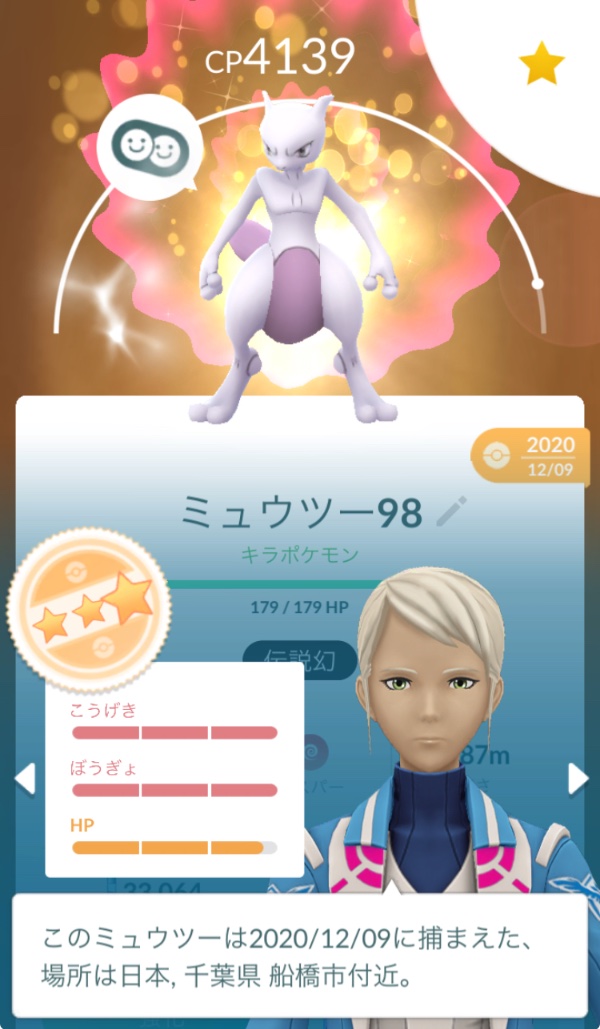Dismiss the team leader's appraisal dialog
This screenshot has width=600, height=1029.
pyautogui.click(x=300, y=954)
